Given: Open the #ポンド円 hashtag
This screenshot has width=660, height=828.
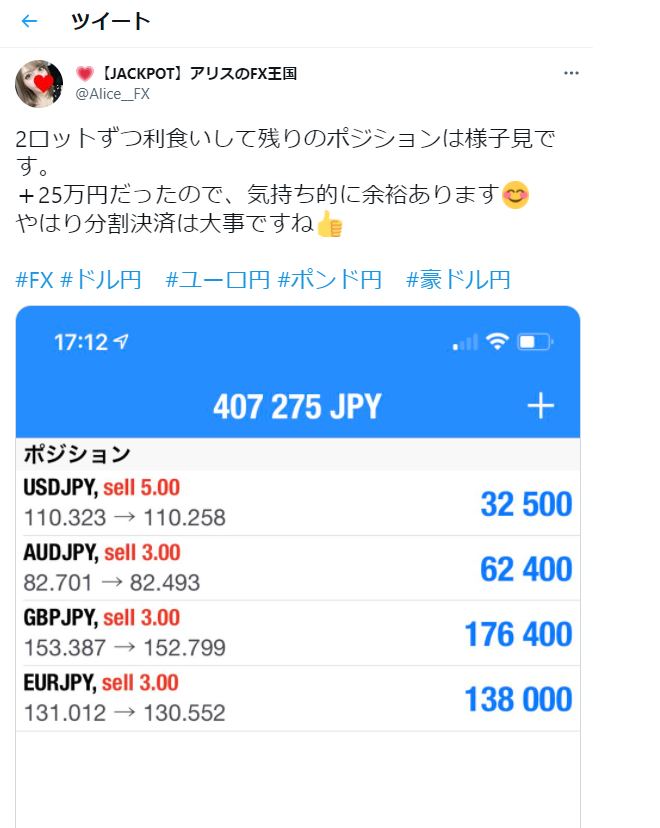Looking at the screenshot, I should (330, 279).
